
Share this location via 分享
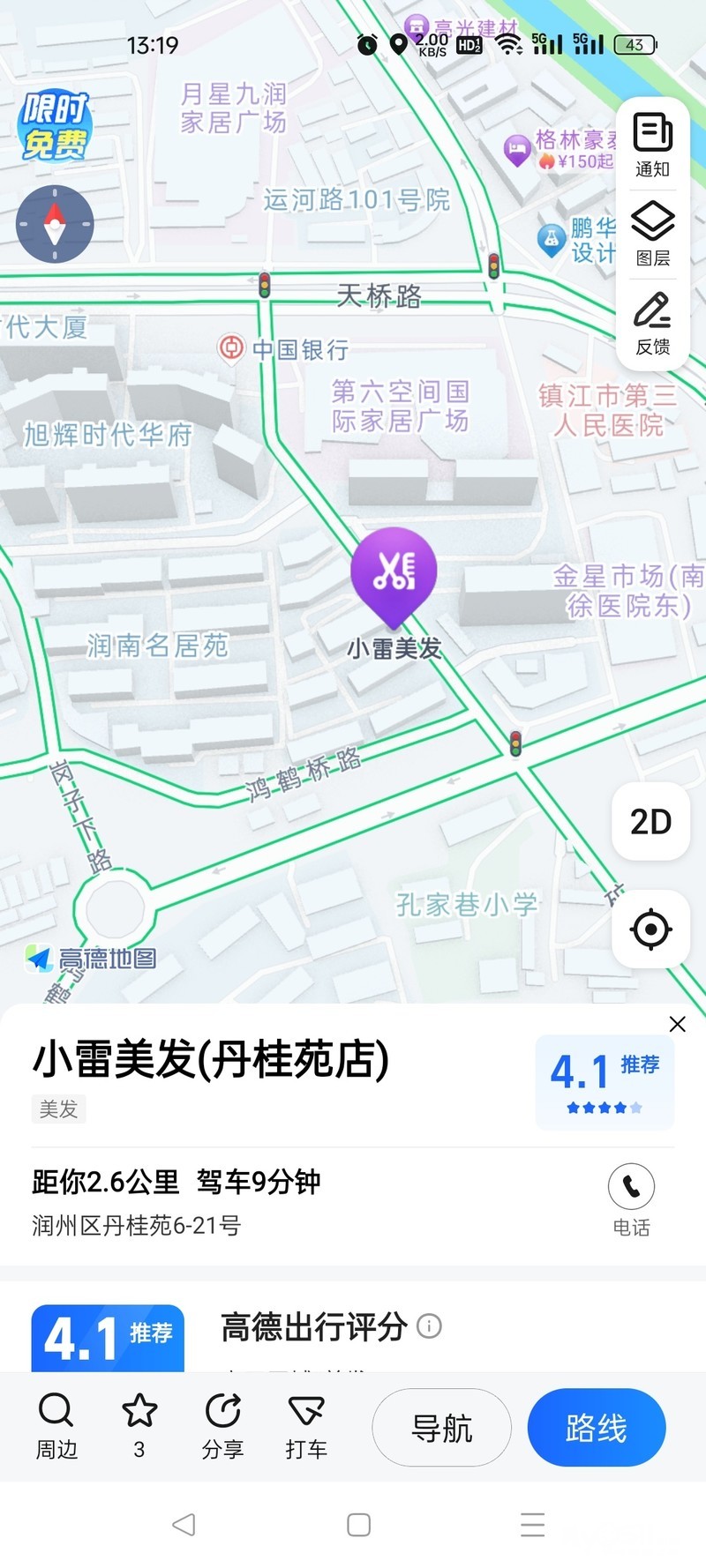(x=222, y=1425)
